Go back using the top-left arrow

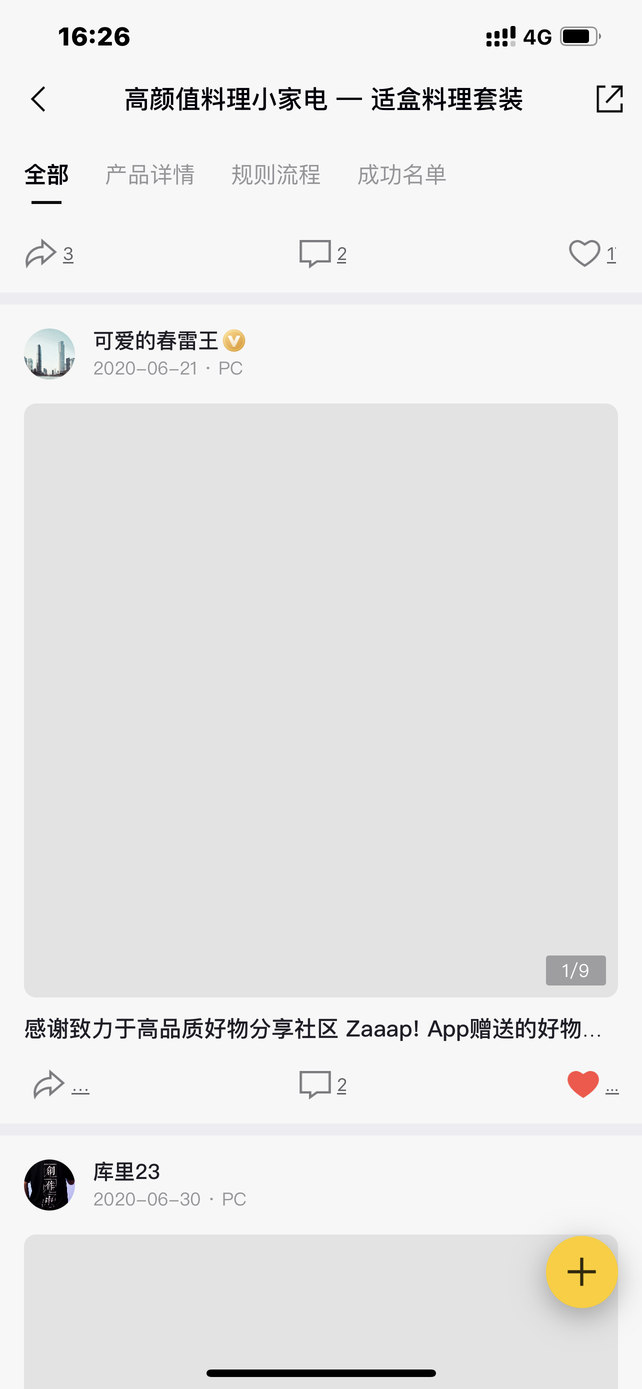tap(38, 99)
